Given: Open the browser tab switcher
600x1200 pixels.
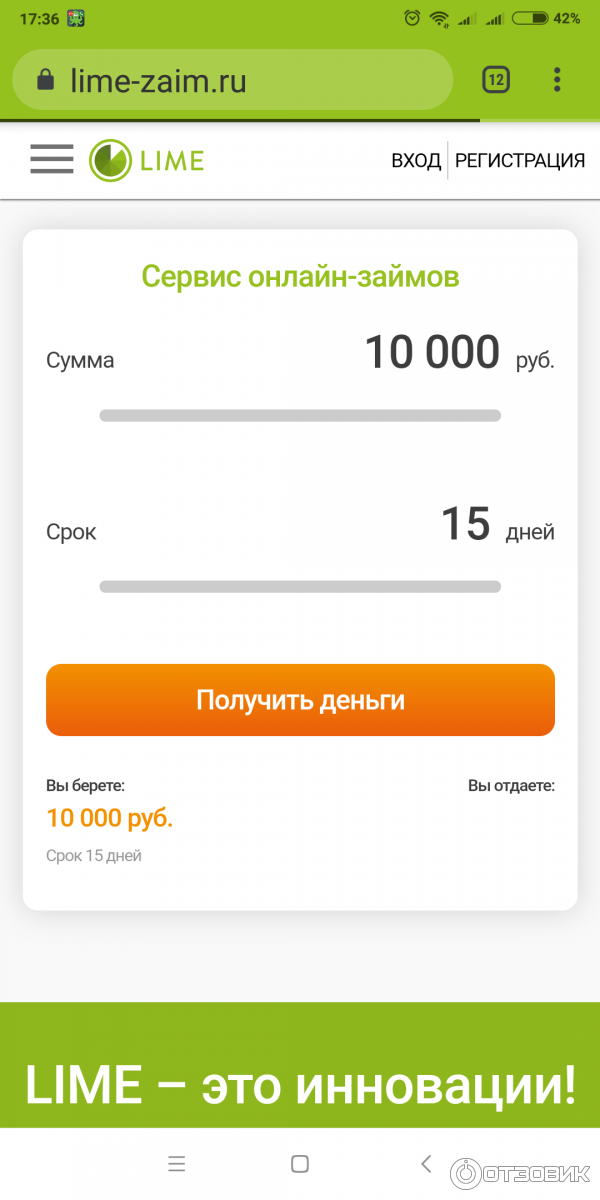Looking at the screenshot, I should point(496,80).
